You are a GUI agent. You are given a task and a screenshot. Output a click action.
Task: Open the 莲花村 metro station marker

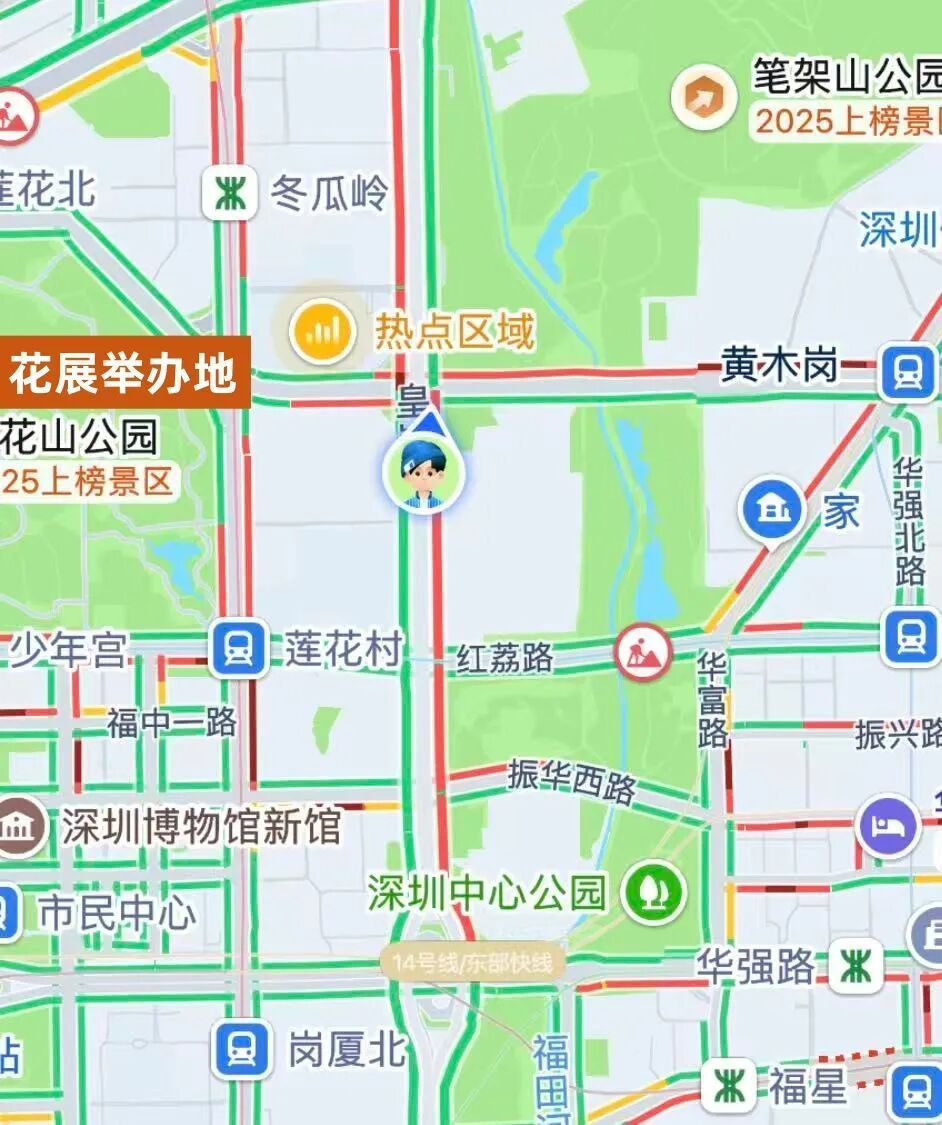[239, 648]
